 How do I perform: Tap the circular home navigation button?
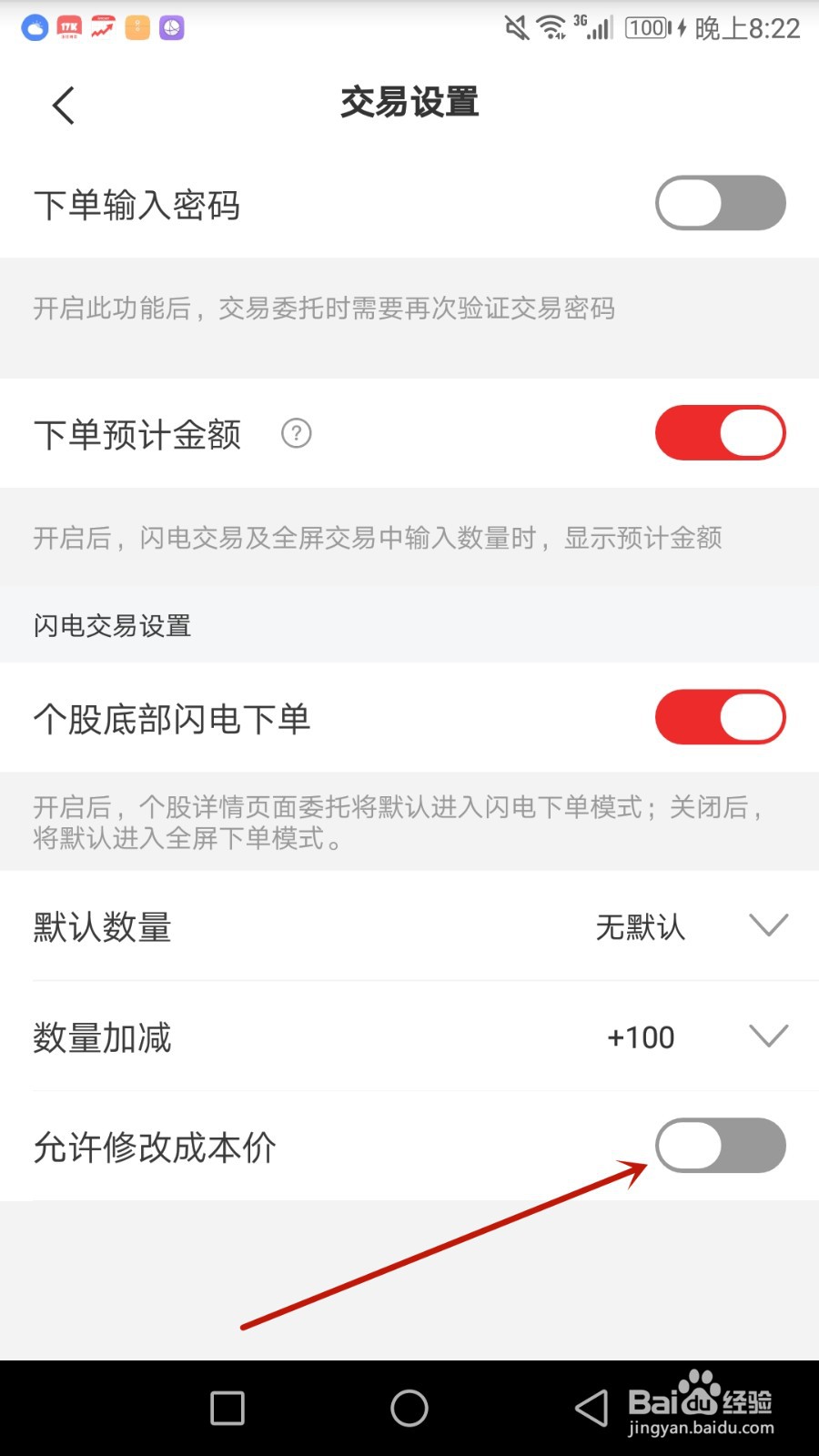coord(409,1407)
